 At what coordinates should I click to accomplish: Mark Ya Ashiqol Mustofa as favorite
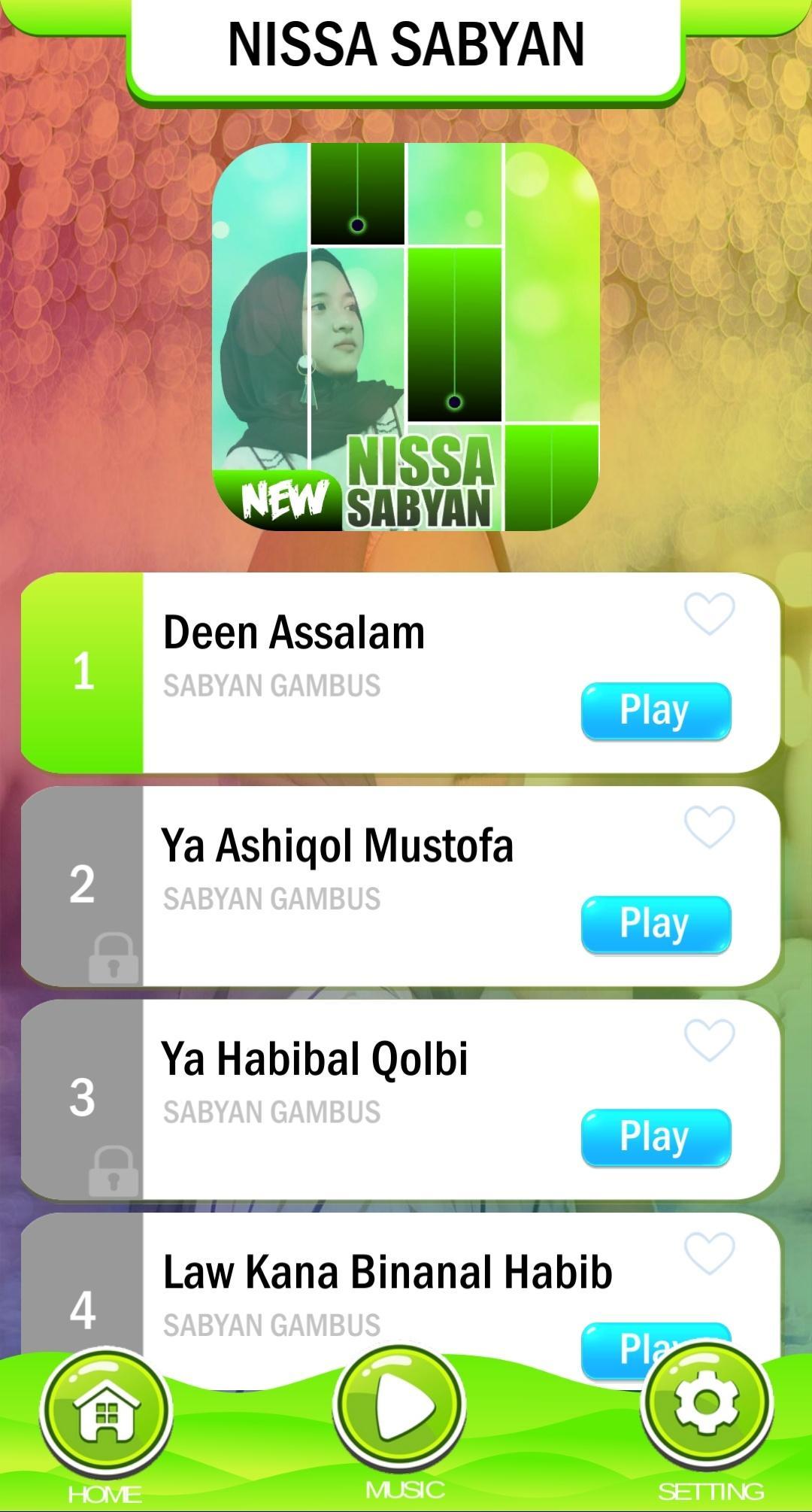click(x=709, y=826)
